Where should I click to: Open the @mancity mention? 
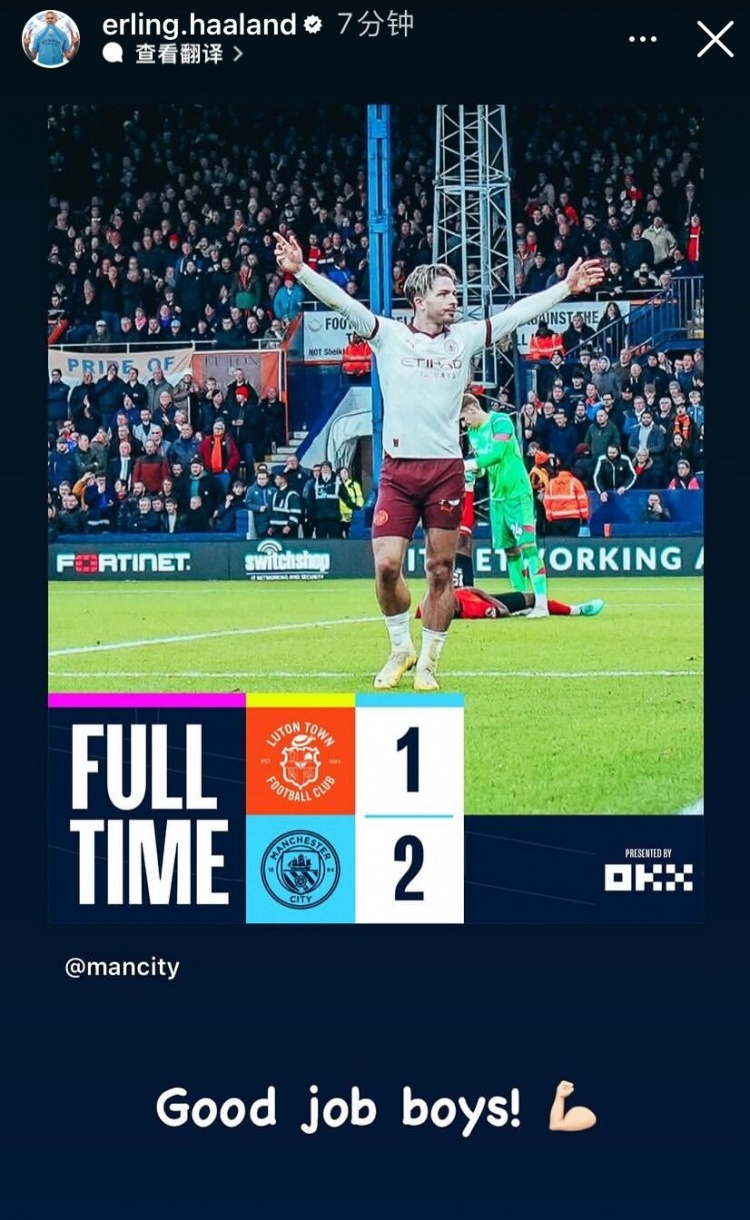[122, 967]
